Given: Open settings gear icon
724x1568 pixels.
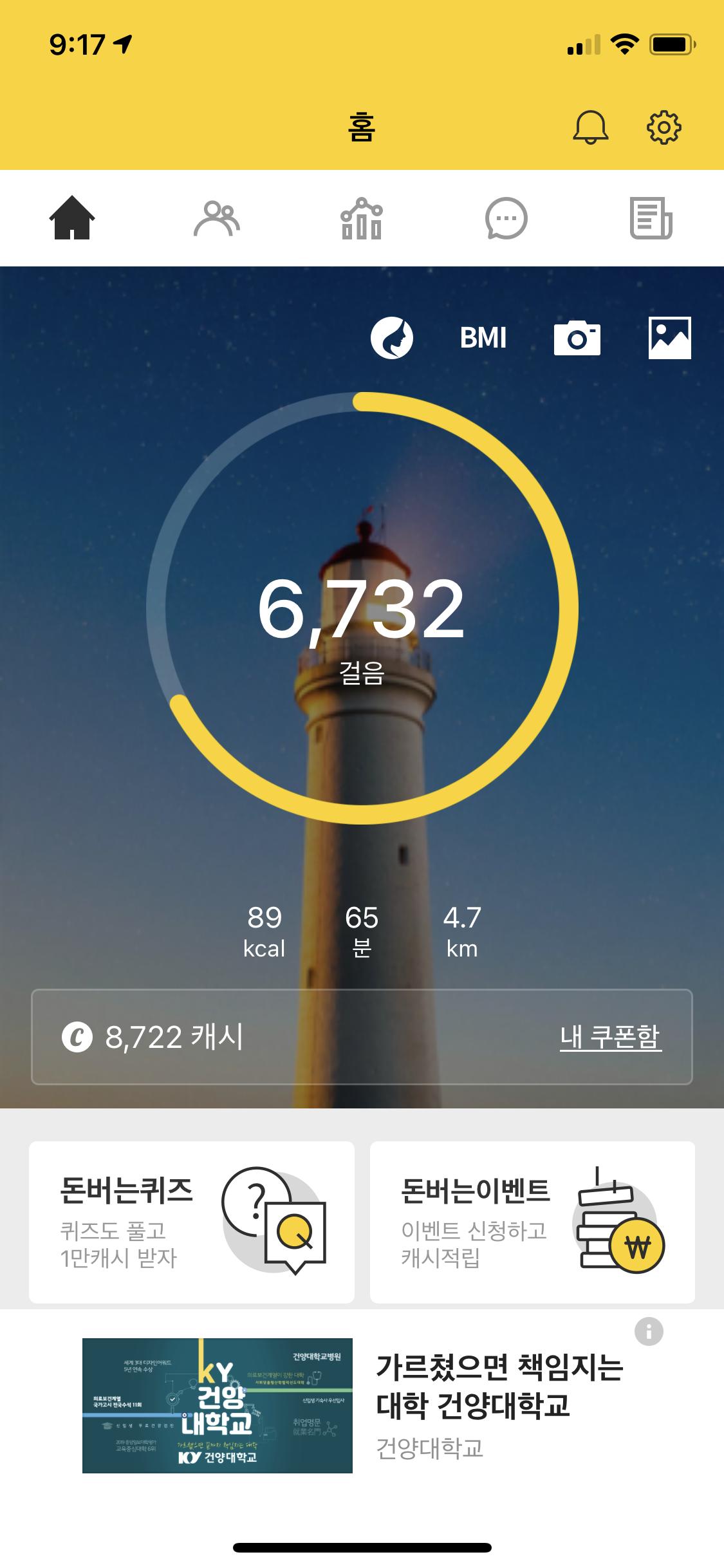Looking at the screenshot, I should [664, 127].
